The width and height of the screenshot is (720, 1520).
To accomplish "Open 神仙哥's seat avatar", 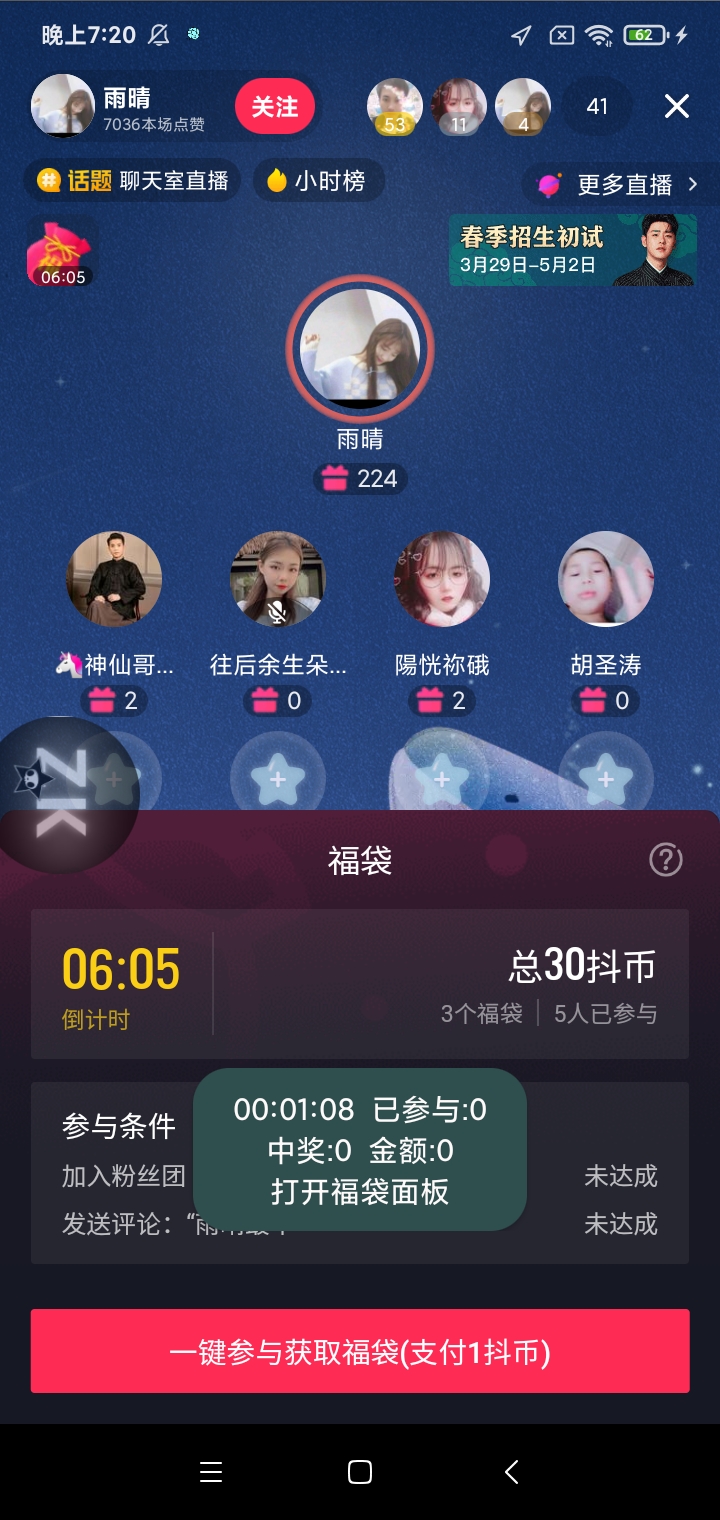I will (114, 580).
